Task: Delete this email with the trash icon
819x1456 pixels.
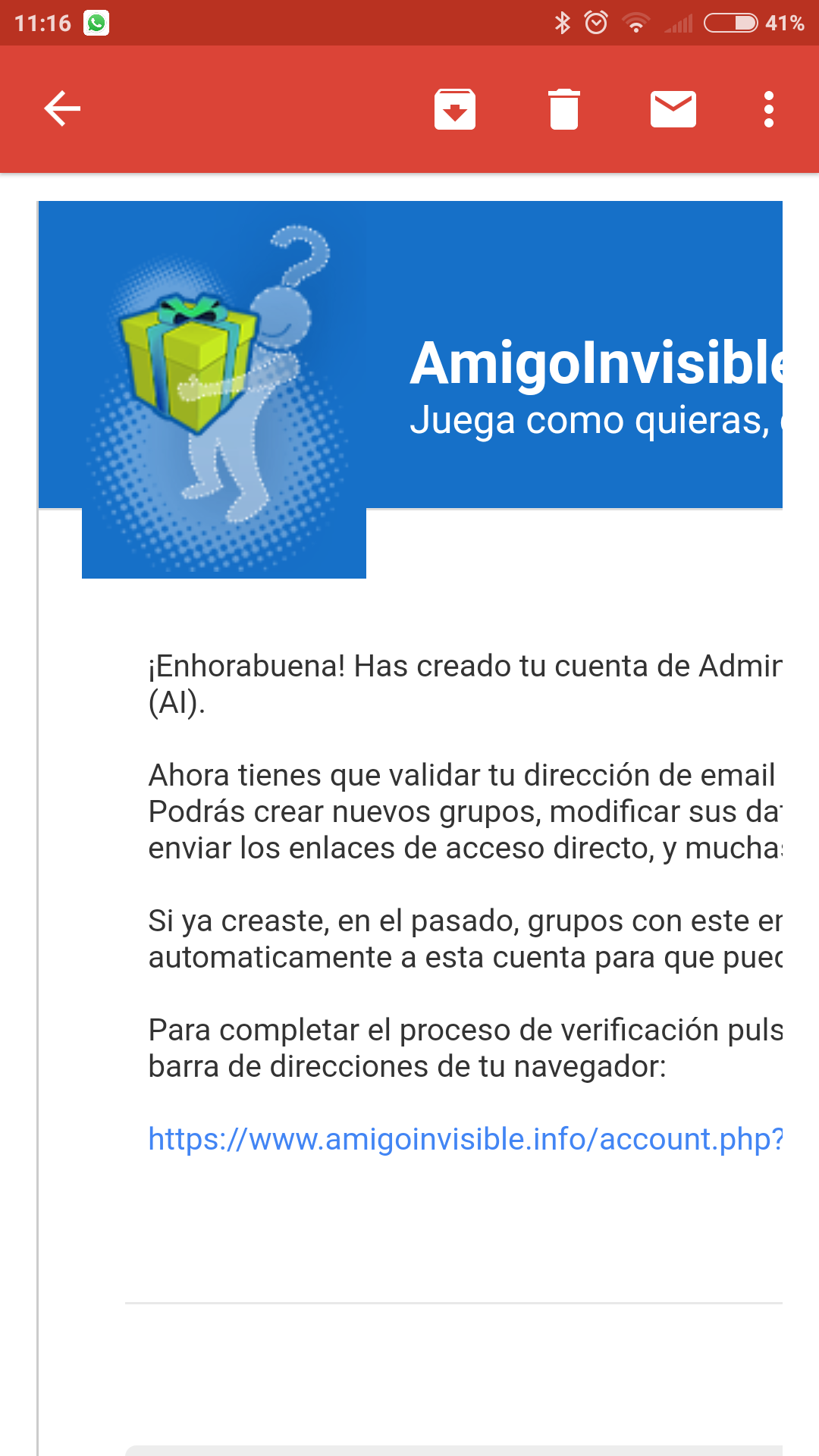Action: click(564, 109)
